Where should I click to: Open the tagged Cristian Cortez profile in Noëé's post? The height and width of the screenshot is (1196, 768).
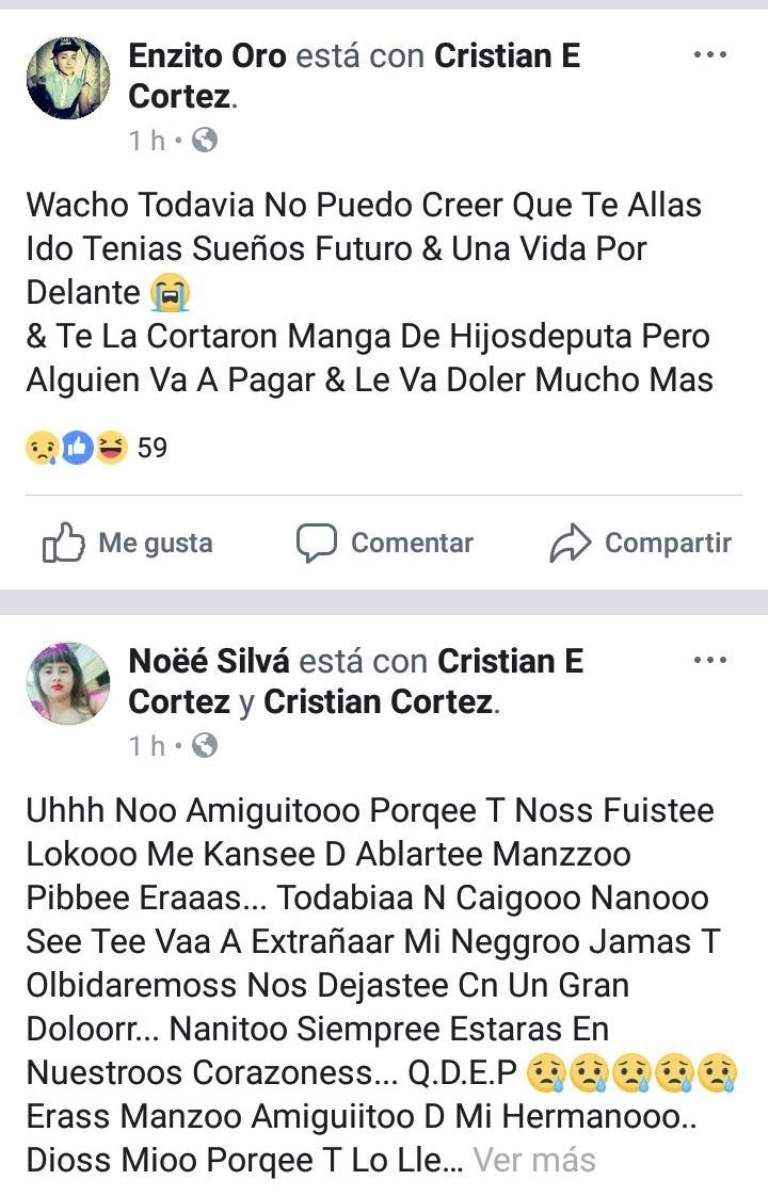tap(378, 702)
